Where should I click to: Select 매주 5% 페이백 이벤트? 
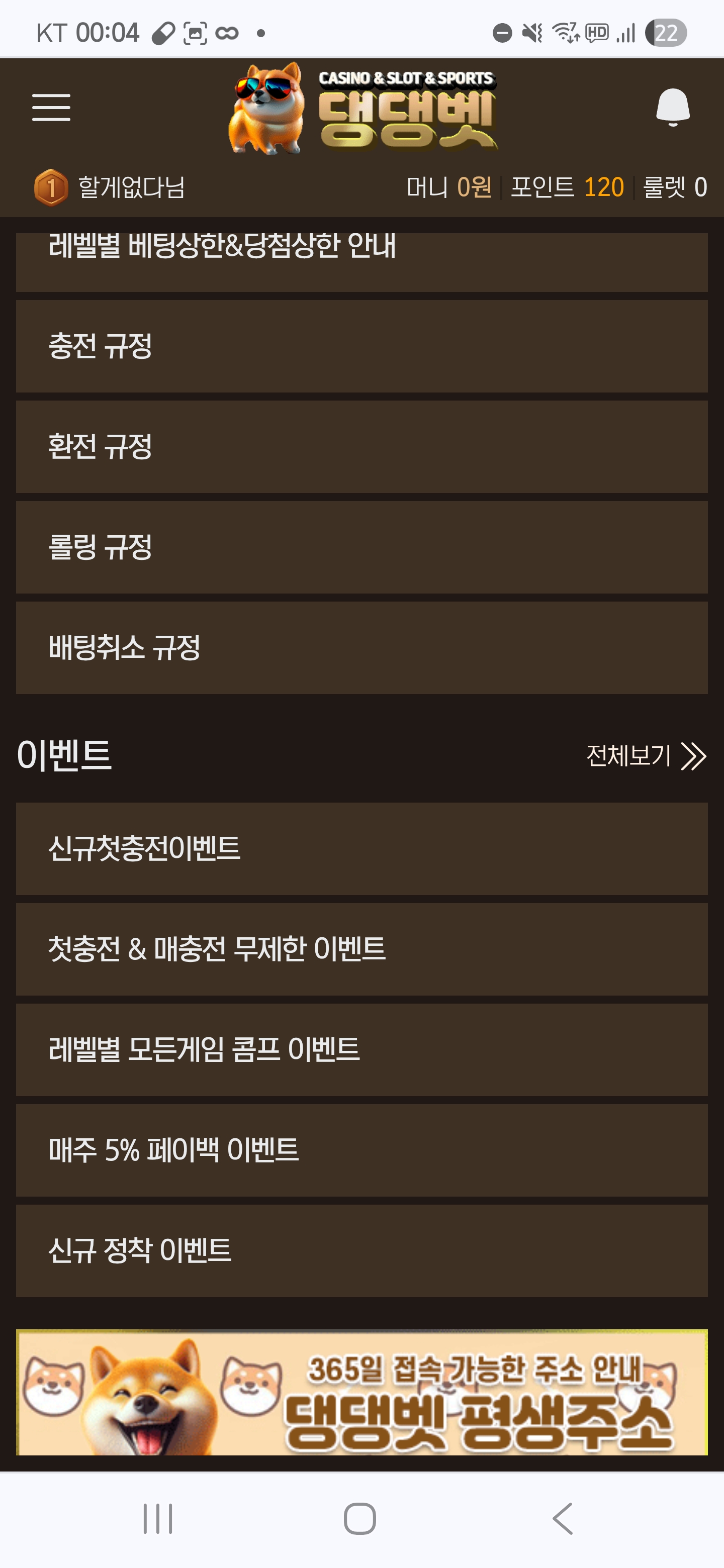361,1150
